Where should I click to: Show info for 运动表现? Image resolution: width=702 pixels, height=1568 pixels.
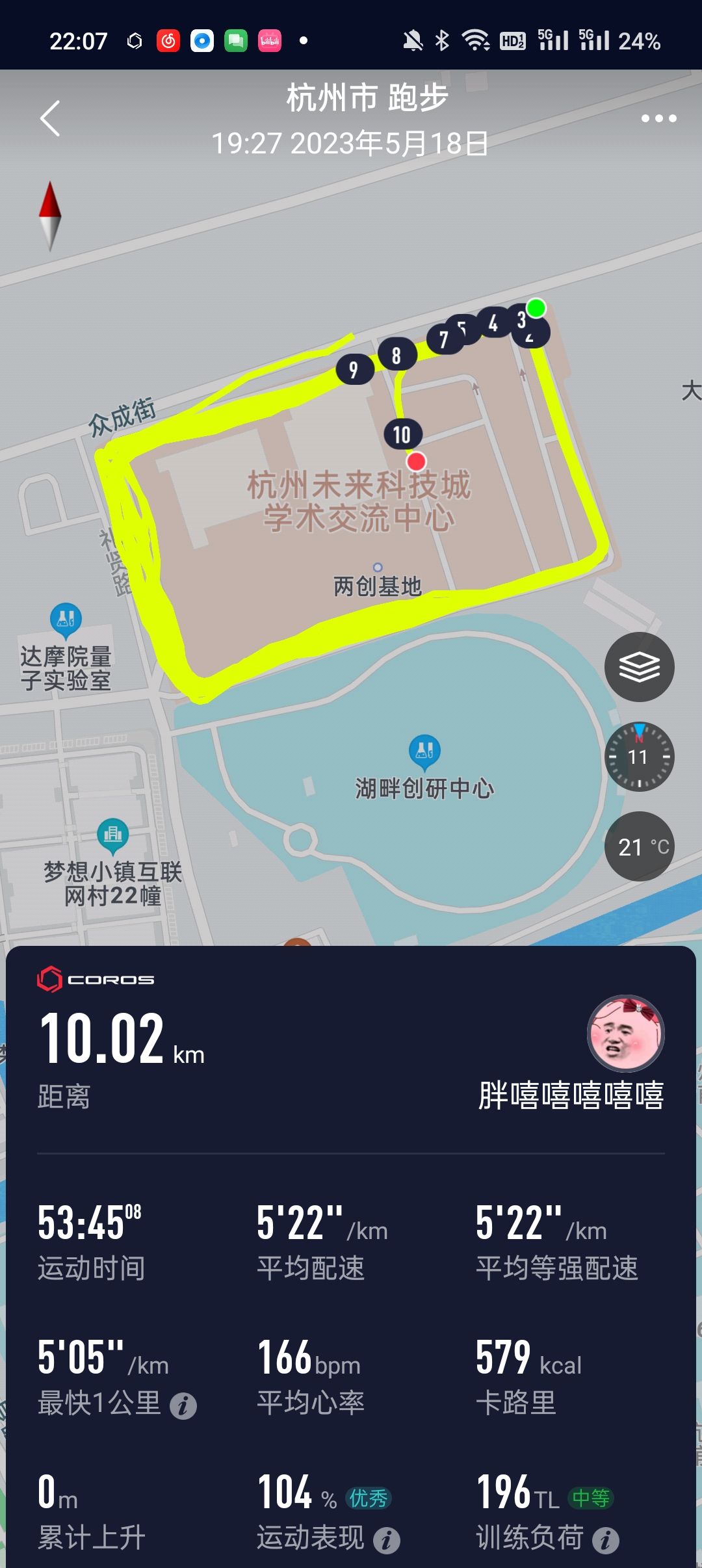(387, 1540)
